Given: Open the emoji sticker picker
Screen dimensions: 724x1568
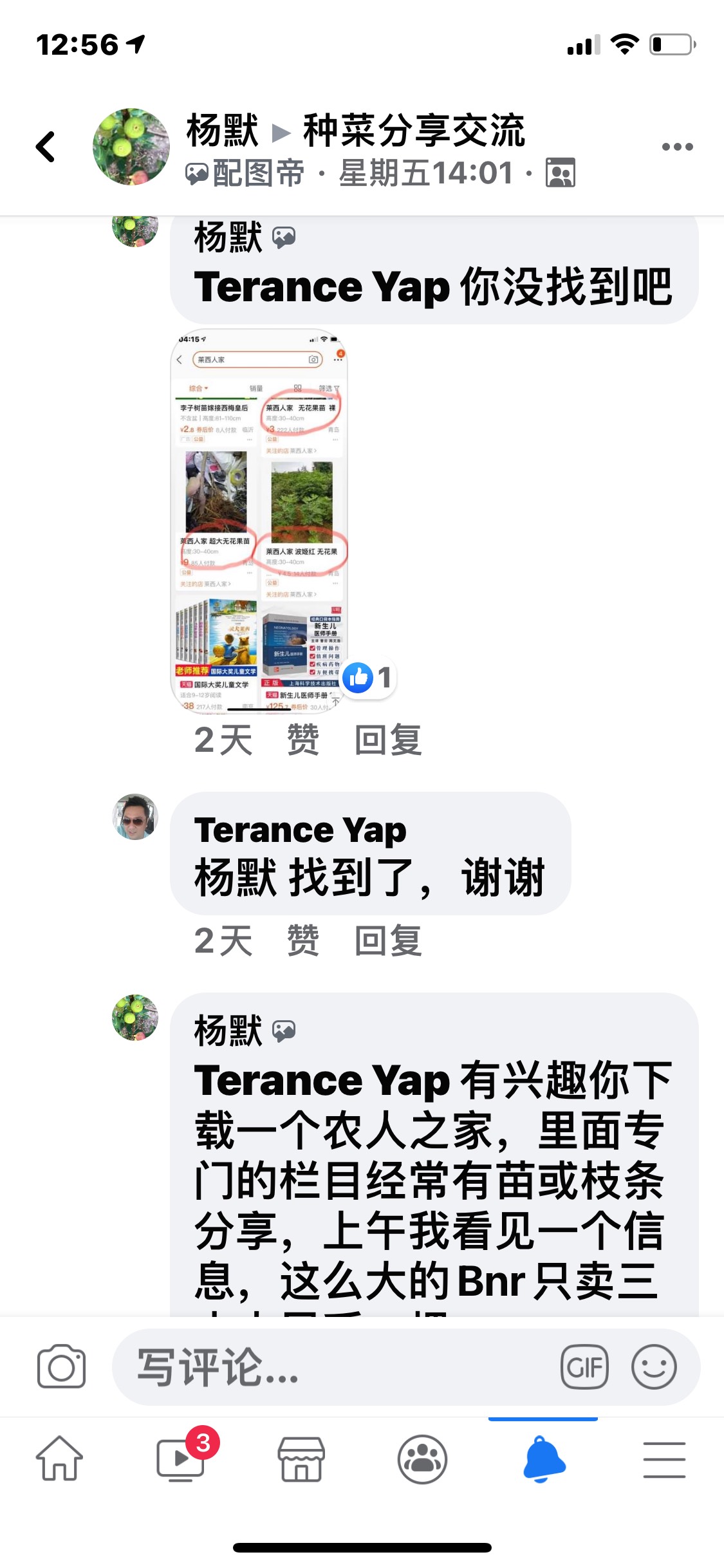Looking at the screenshot, I should (654, 1367).
